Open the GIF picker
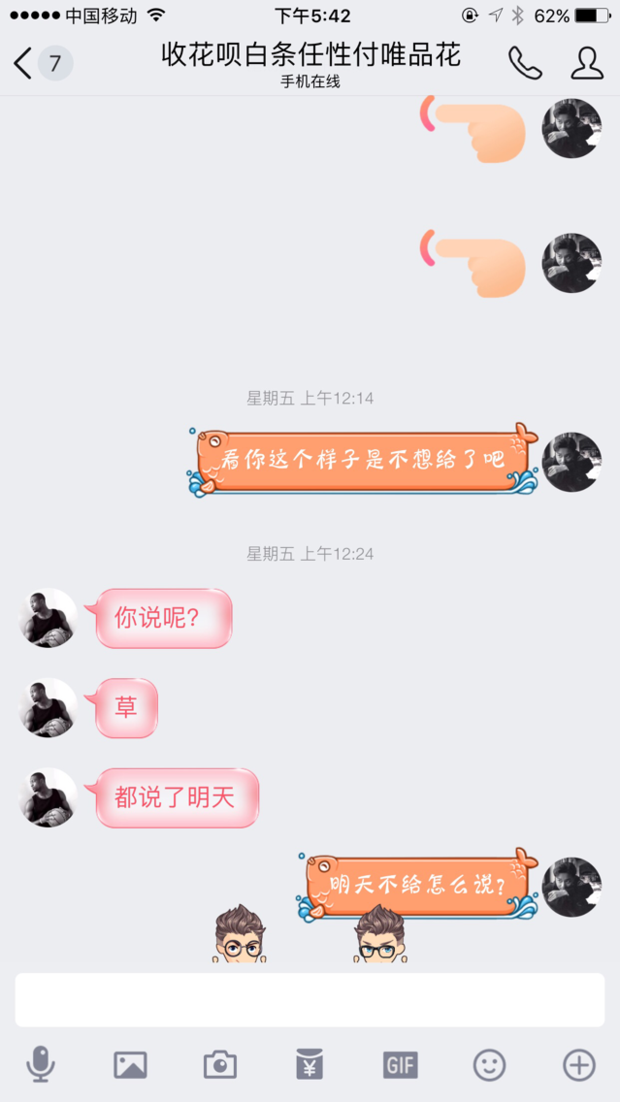The image size is (620, 1102). [400, 1065]
